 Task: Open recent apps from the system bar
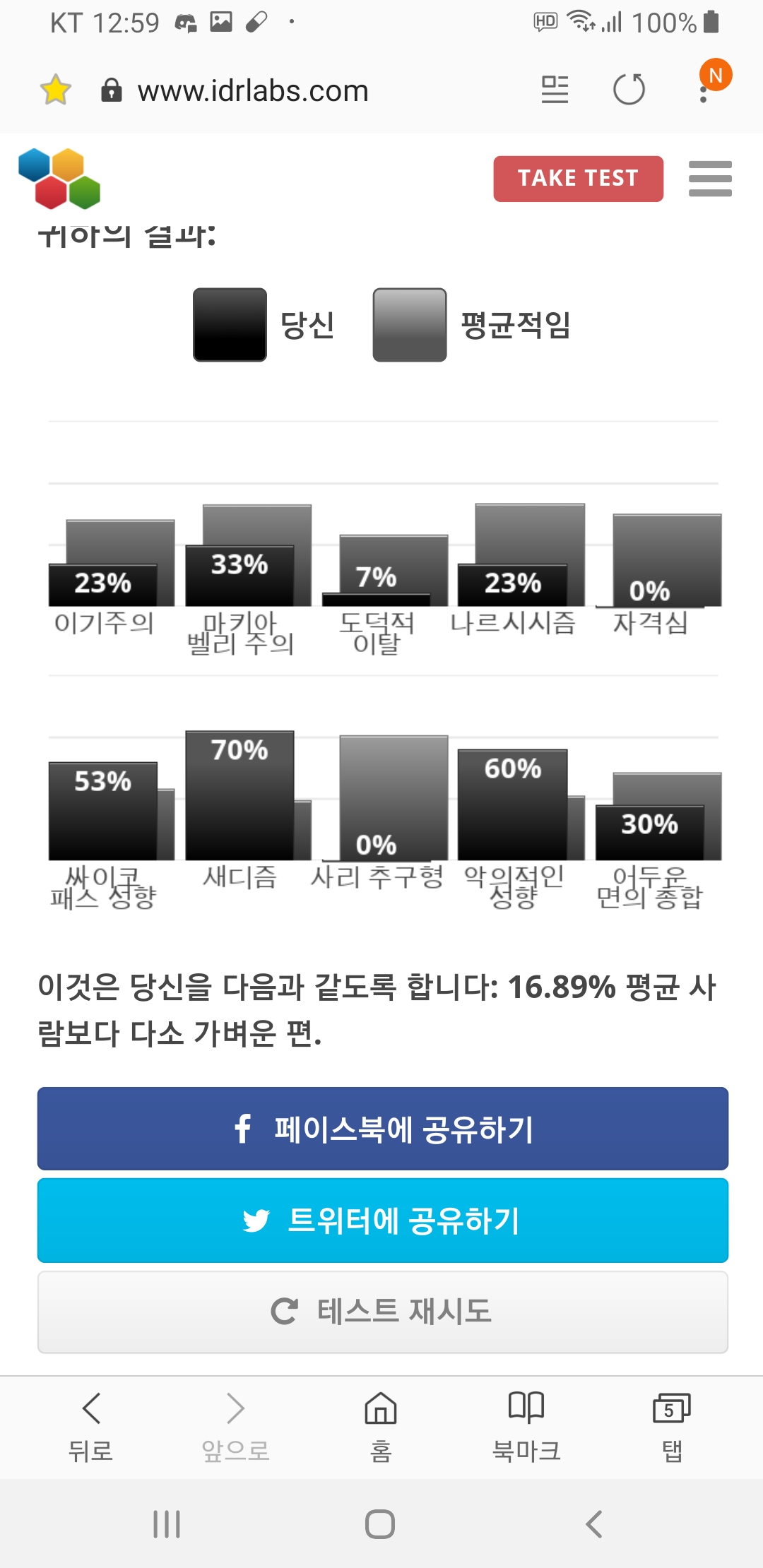pos(167,1524)
